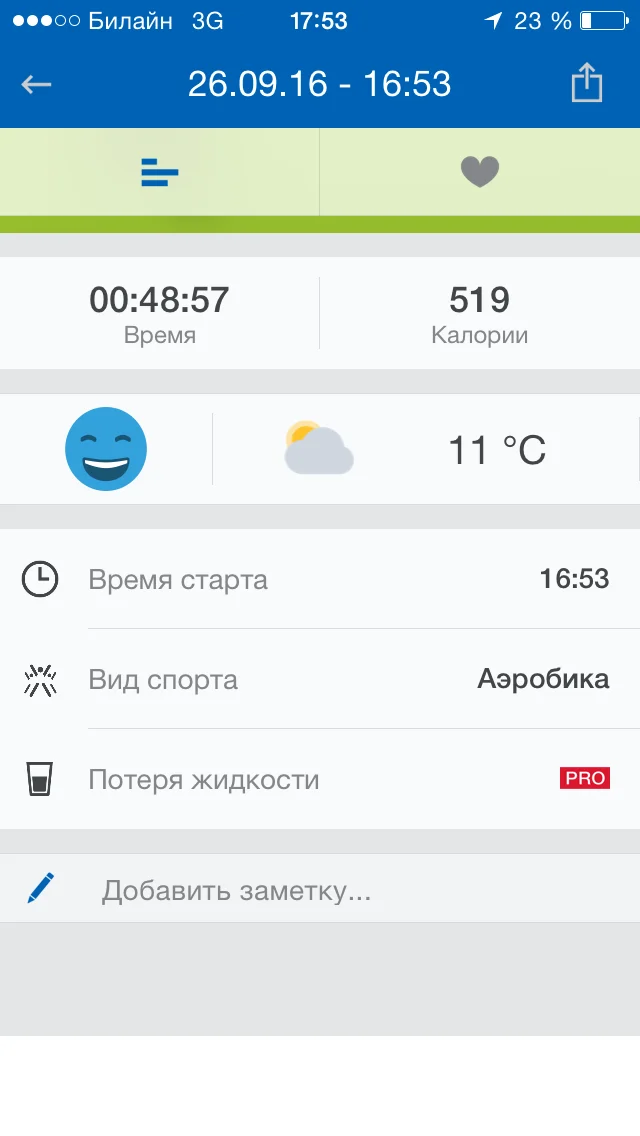Switch to the statistics bars tab

pos(160,173)
